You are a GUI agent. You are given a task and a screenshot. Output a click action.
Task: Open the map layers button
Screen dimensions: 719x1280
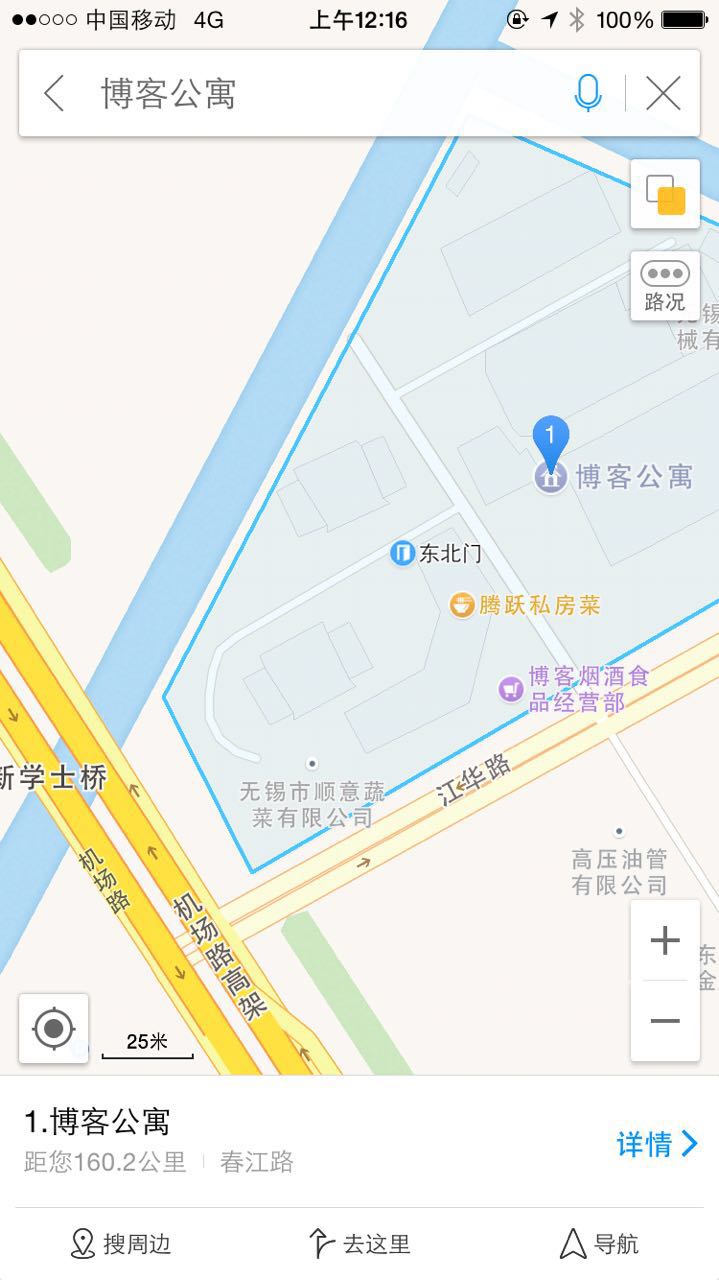coord(665,194)
